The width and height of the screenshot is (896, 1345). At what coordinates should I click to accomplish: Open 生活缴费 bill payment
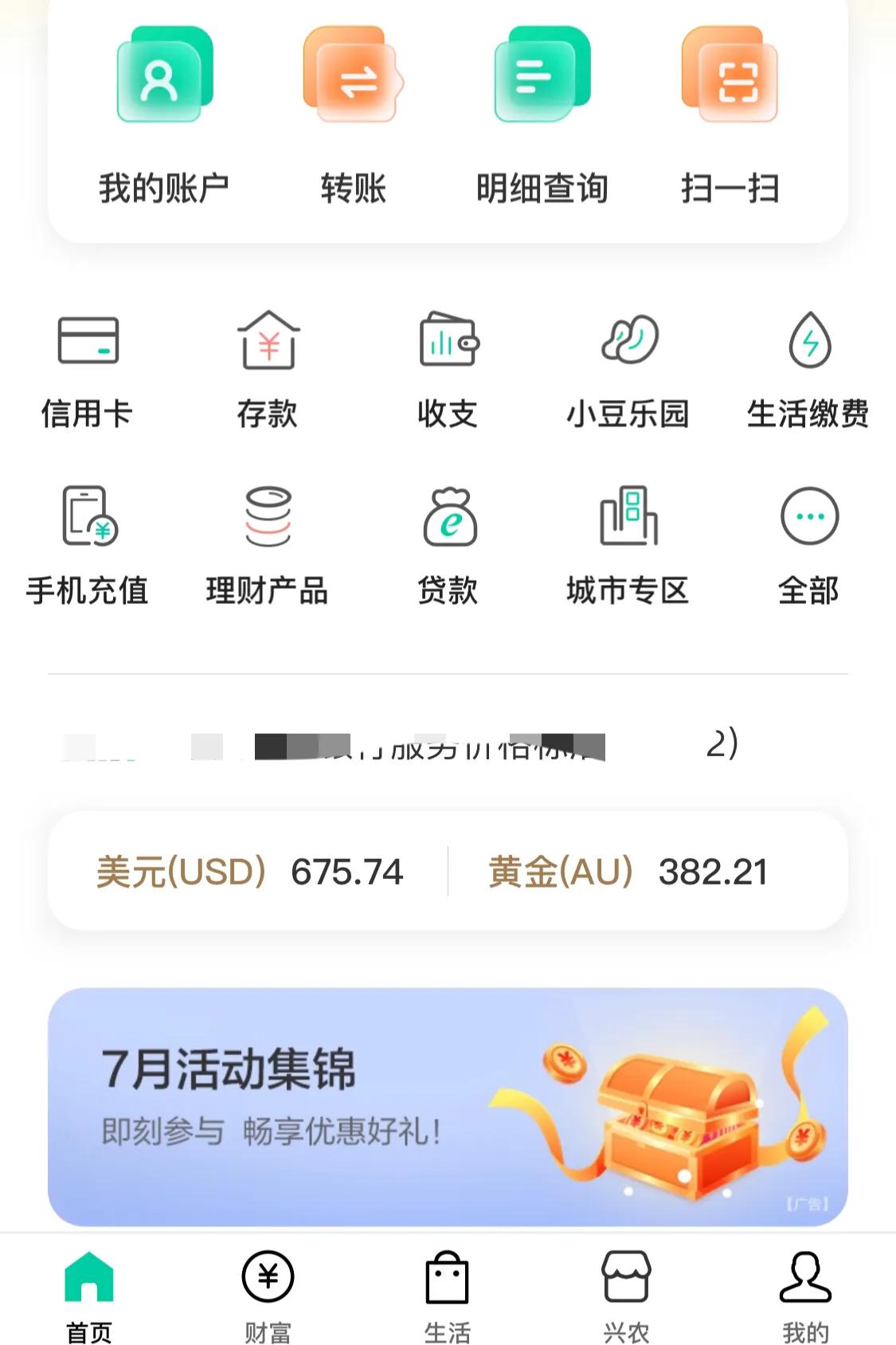pyautogui.click(x=808, y=367)
